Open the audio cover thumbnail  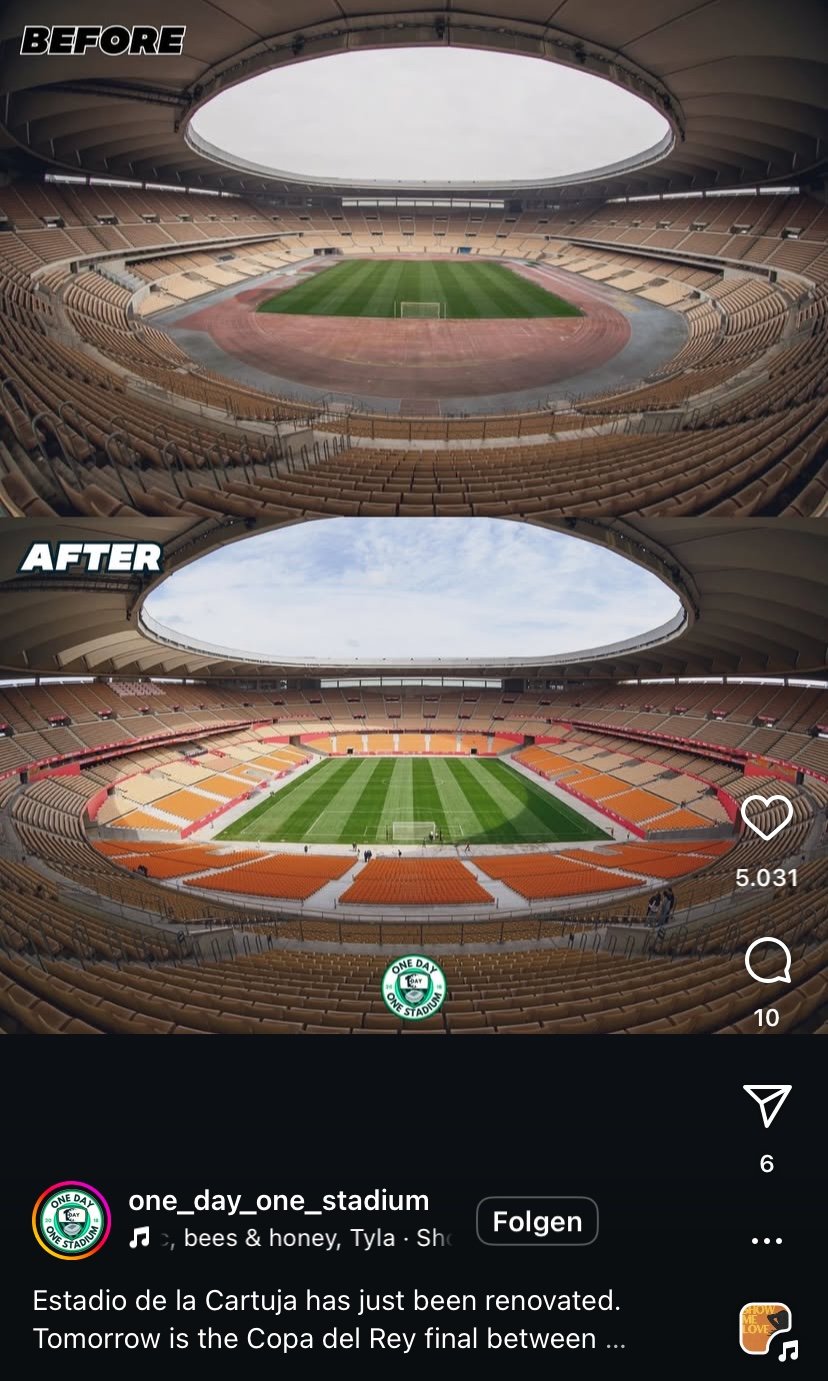coord(766,1329)
